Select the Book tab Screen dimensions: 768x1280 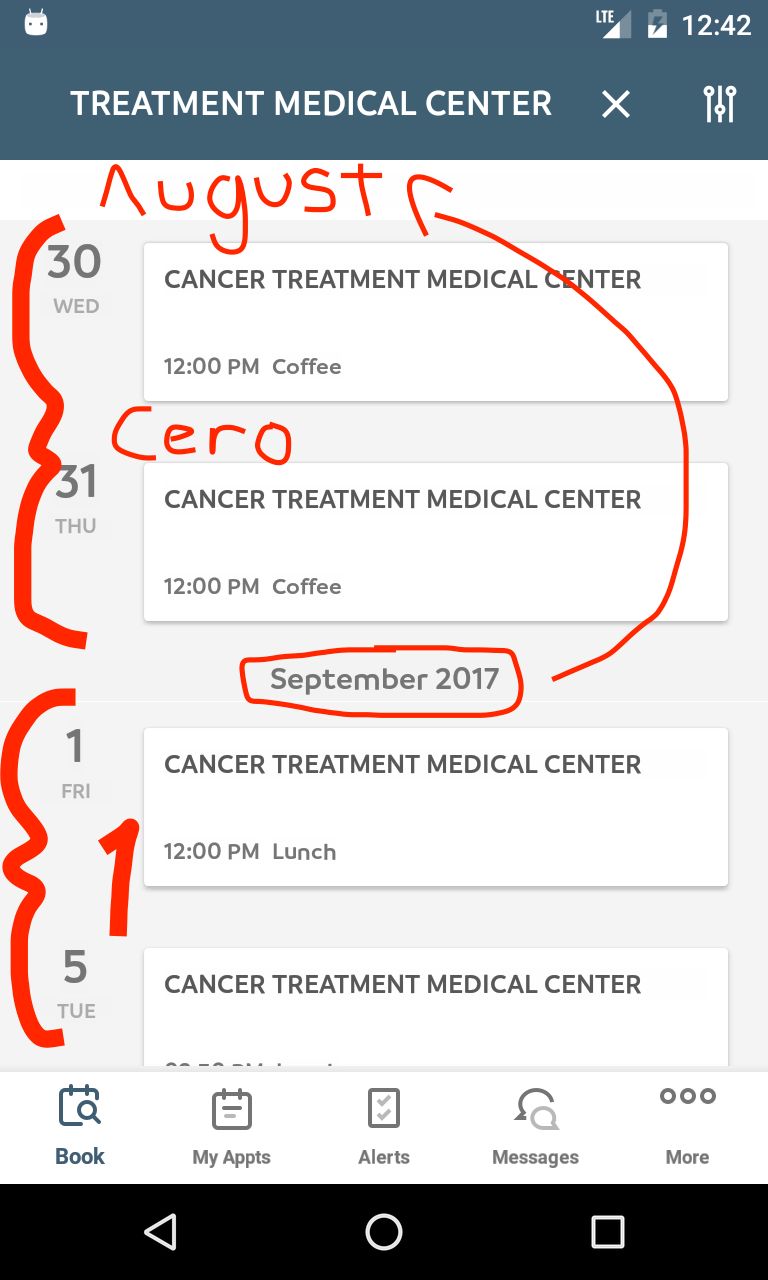pyautogui.click(x=79, y=1128)
